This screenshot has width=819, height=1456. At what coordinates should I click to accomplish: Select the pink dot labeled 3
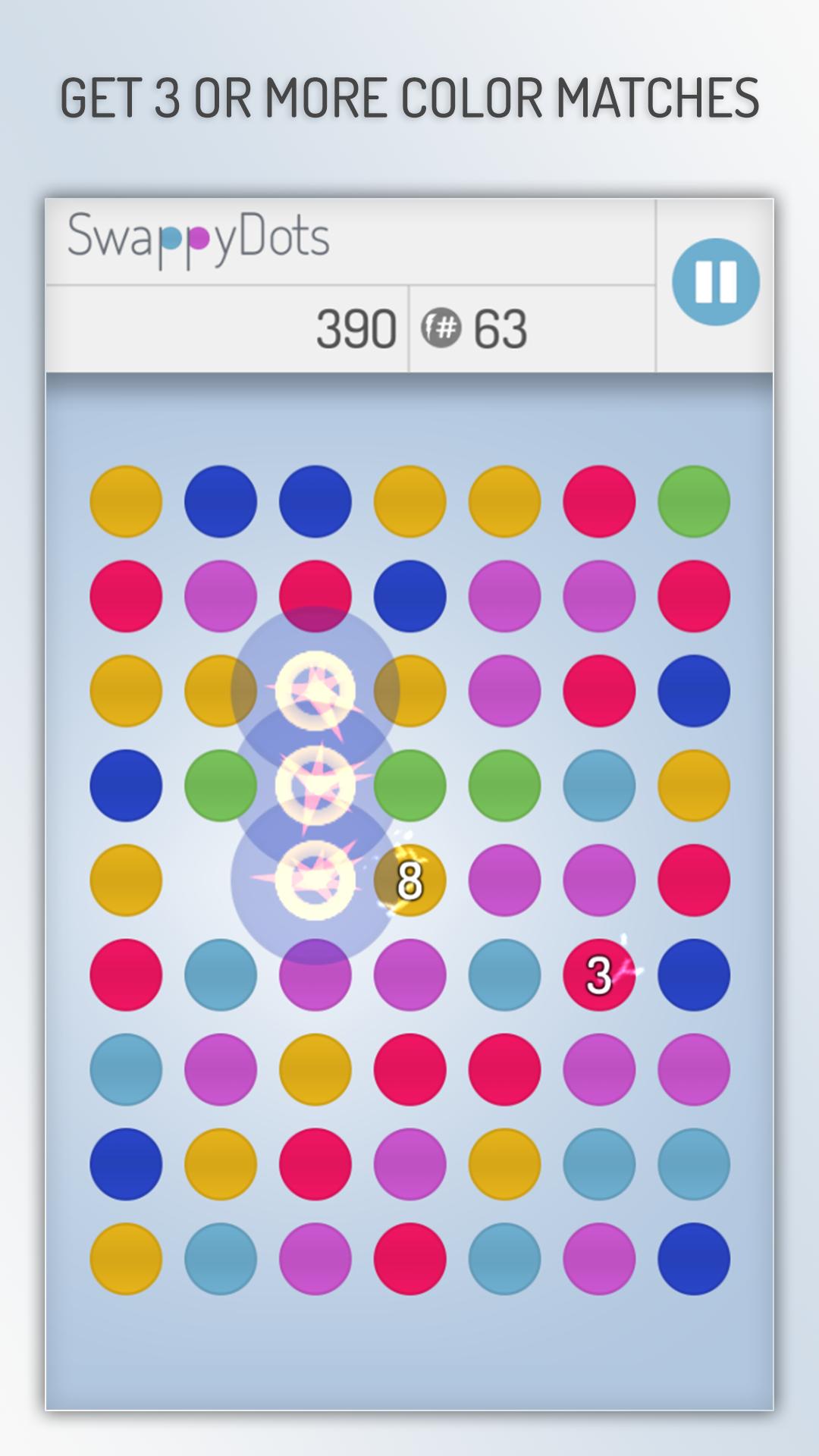pos(599,976)
